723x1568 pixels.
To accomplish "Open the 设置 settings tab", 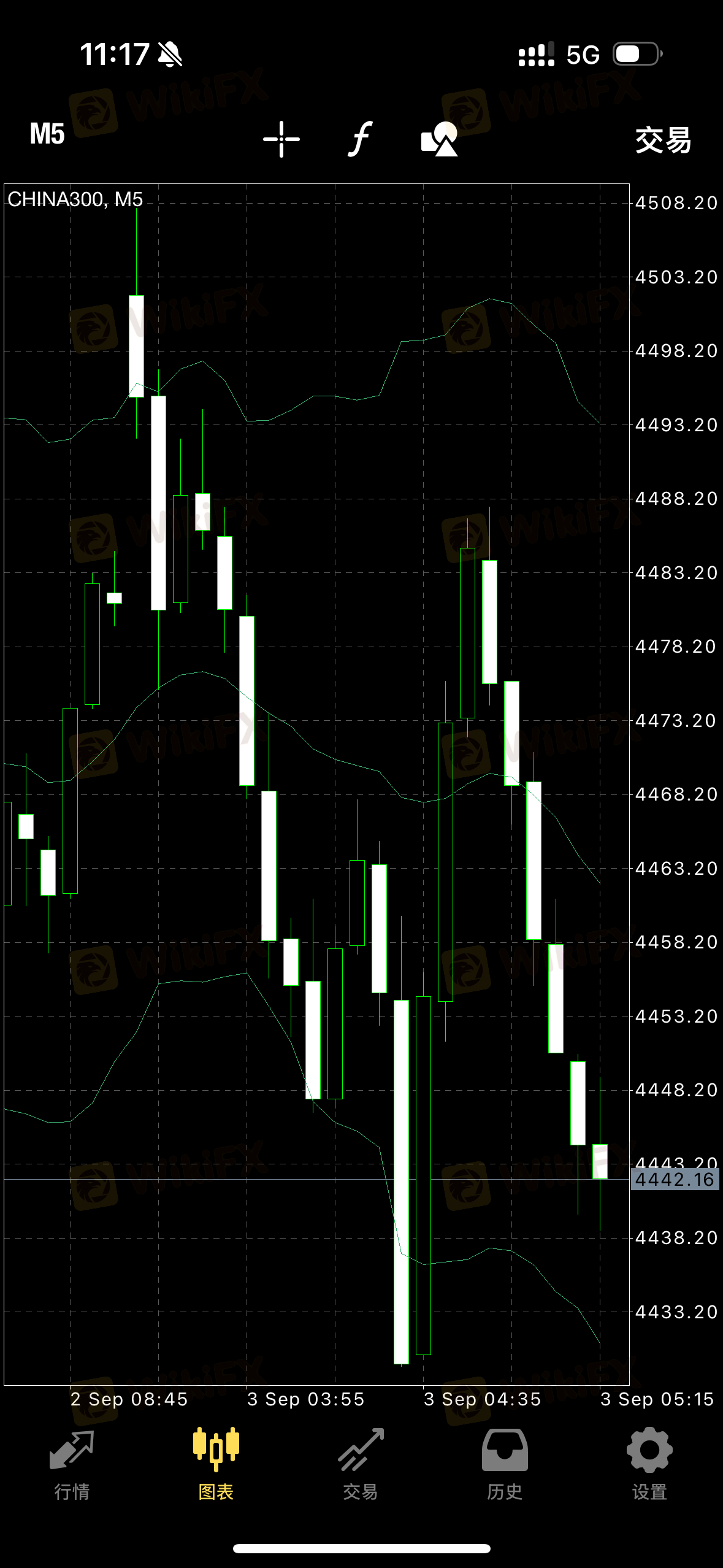I will [649, 1464].
